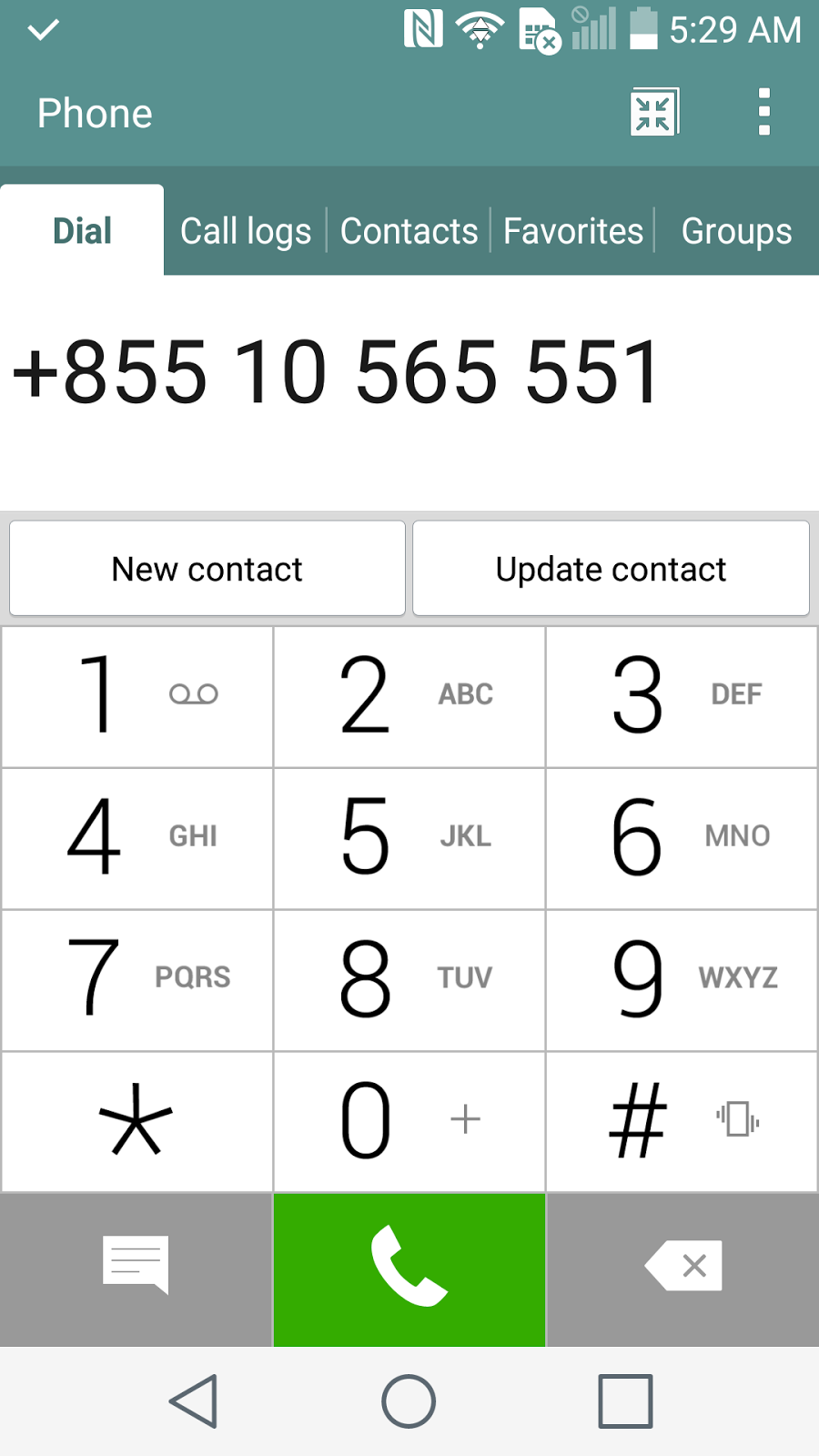Enter digit 5 on the keypad
Screen dimensions: 819x1456
coord(409,837)
